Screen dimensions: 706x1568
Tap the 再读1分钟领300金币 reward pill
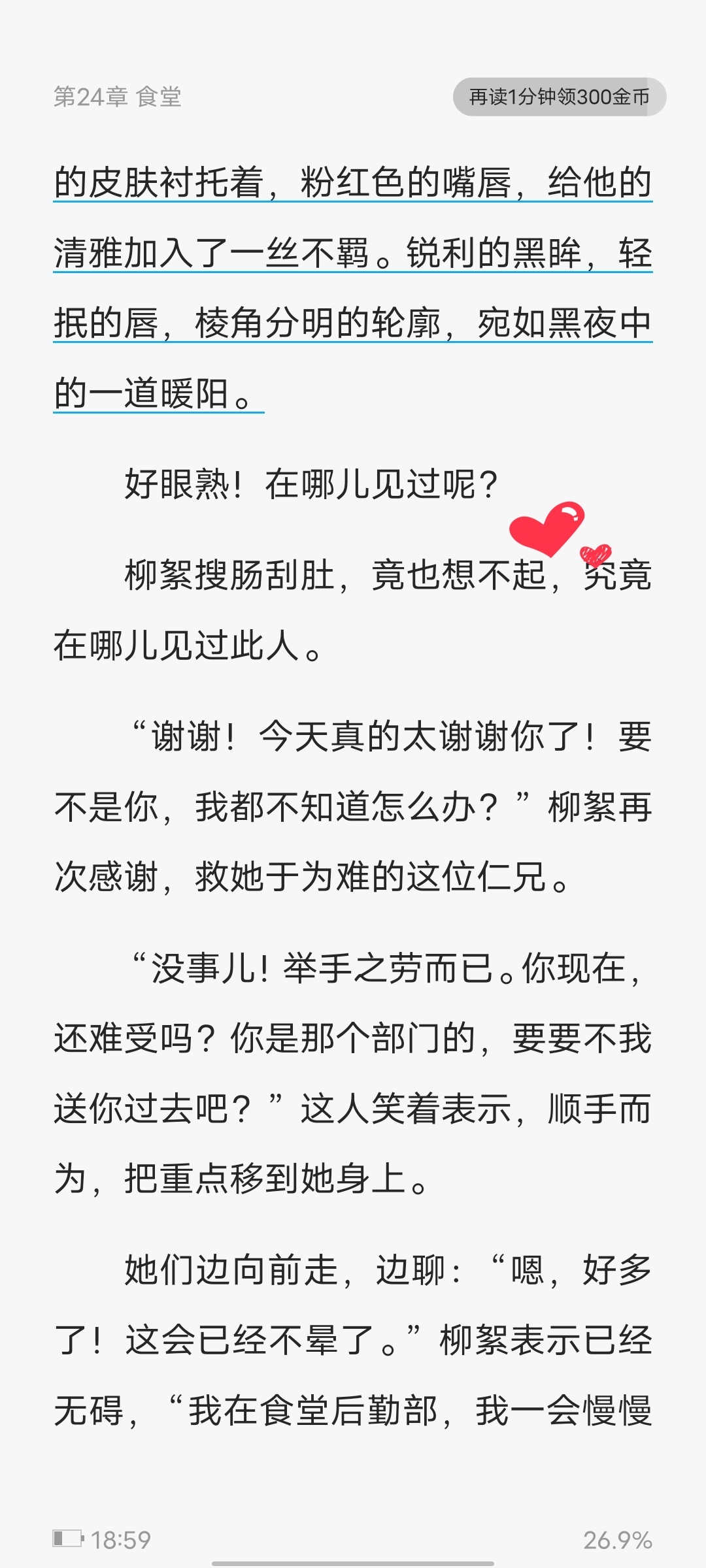click(559, 97)
